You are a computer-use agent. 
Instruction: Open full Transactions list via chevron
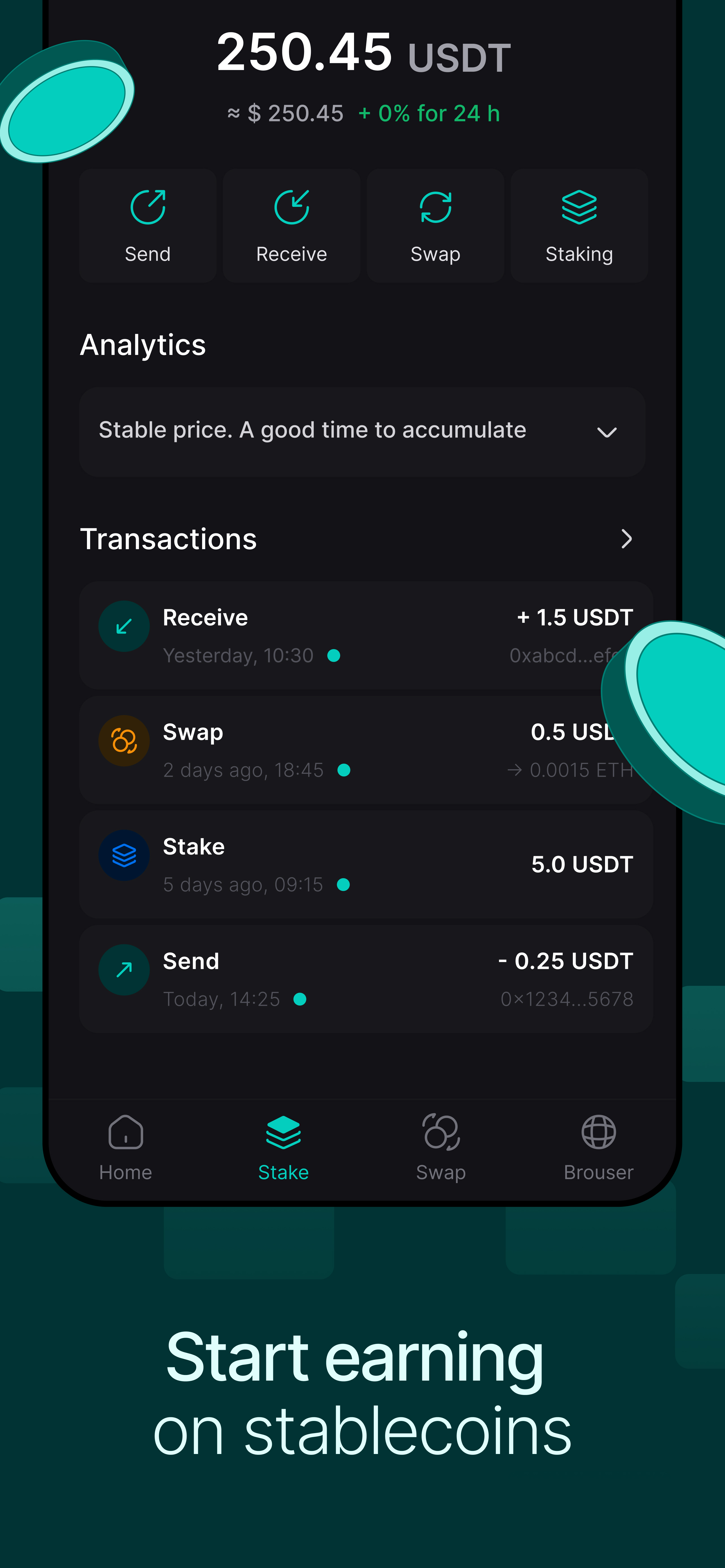click(627, 539)
